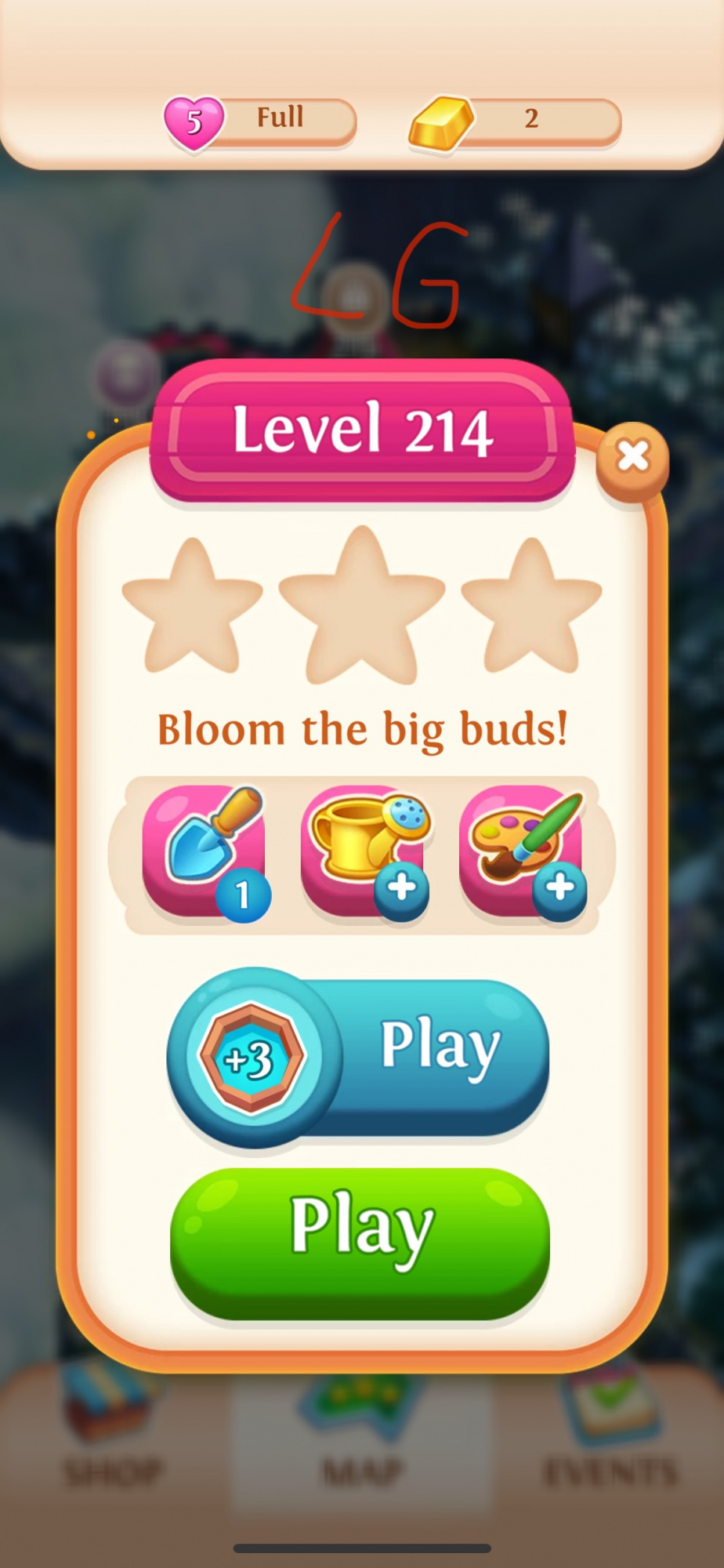The height and width of the screenshot is (1568, 724).
Task: Tap the green Play button
Action: pyautogui.click(x=360, y=1243)
